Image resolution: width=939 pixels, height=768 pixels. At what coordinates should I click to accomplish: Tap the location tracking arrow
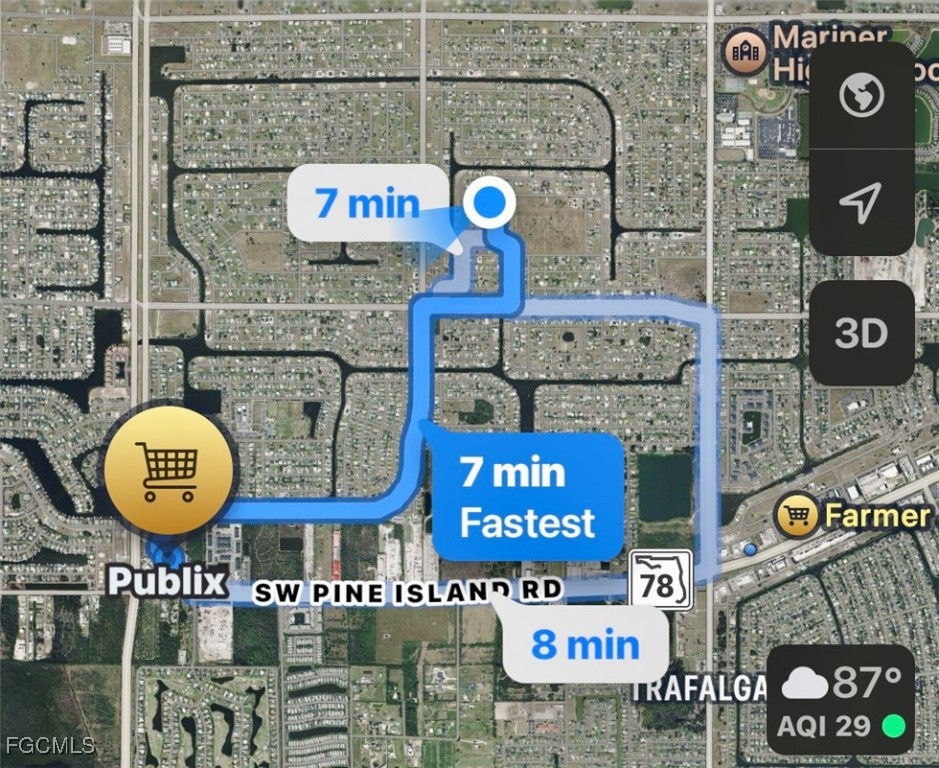pos(861,204)
